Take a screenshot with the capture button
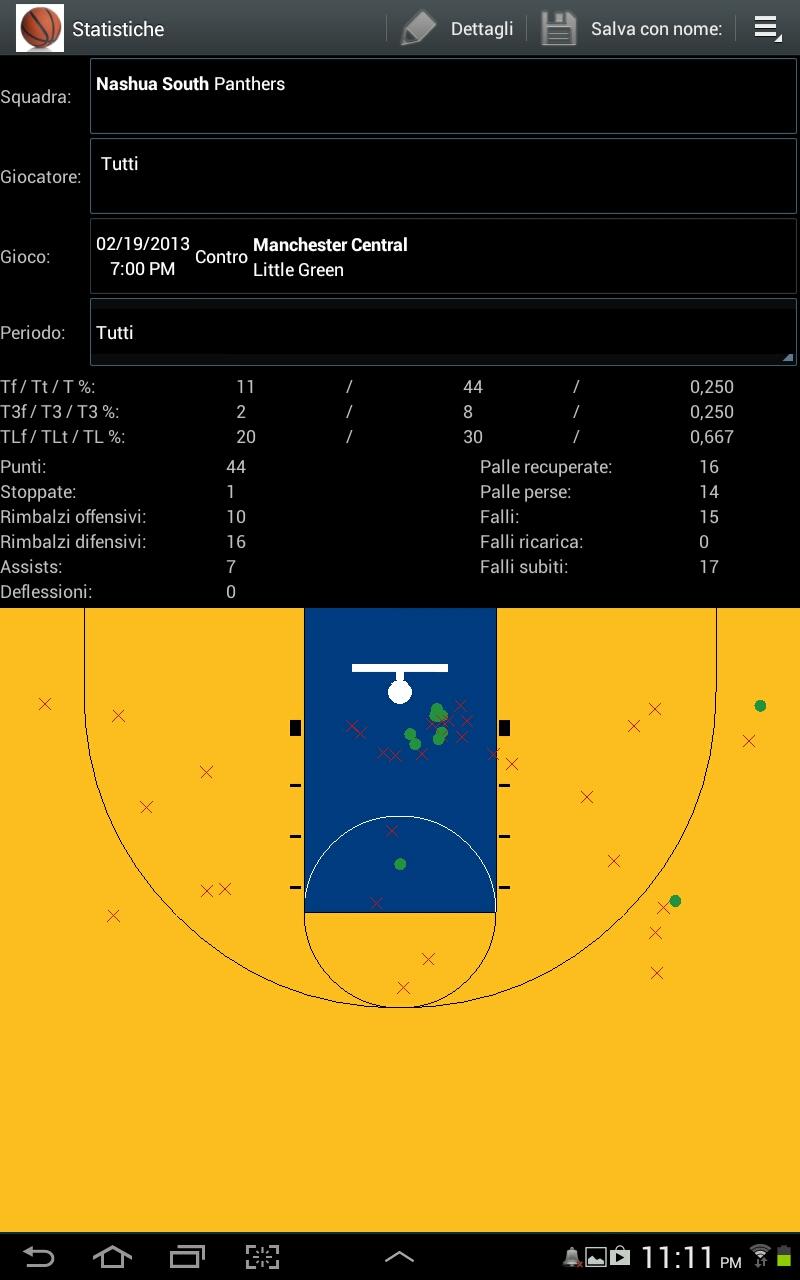 262,1256
